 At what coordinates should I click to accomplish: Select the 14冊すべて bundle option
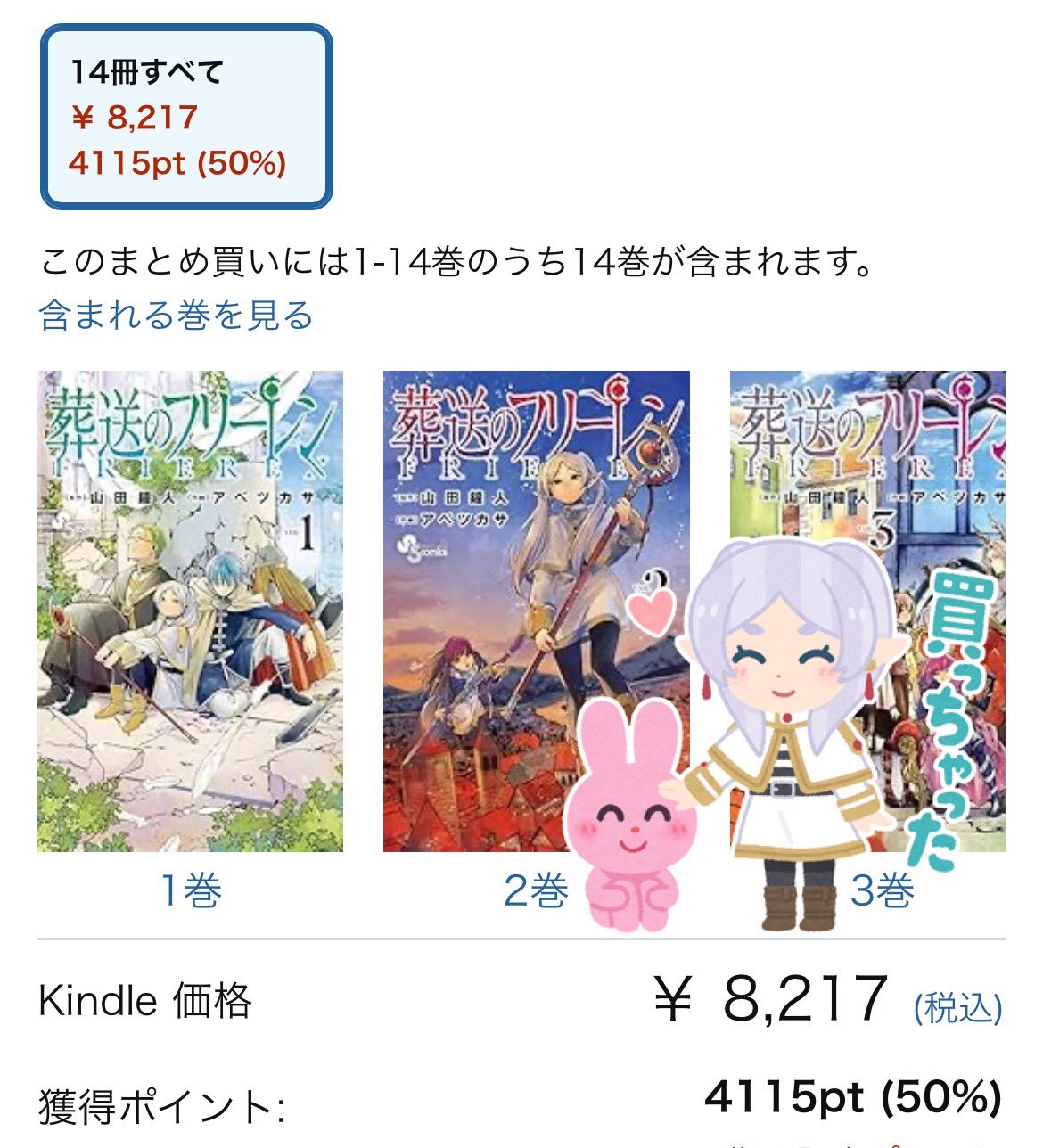click(186, 118)
